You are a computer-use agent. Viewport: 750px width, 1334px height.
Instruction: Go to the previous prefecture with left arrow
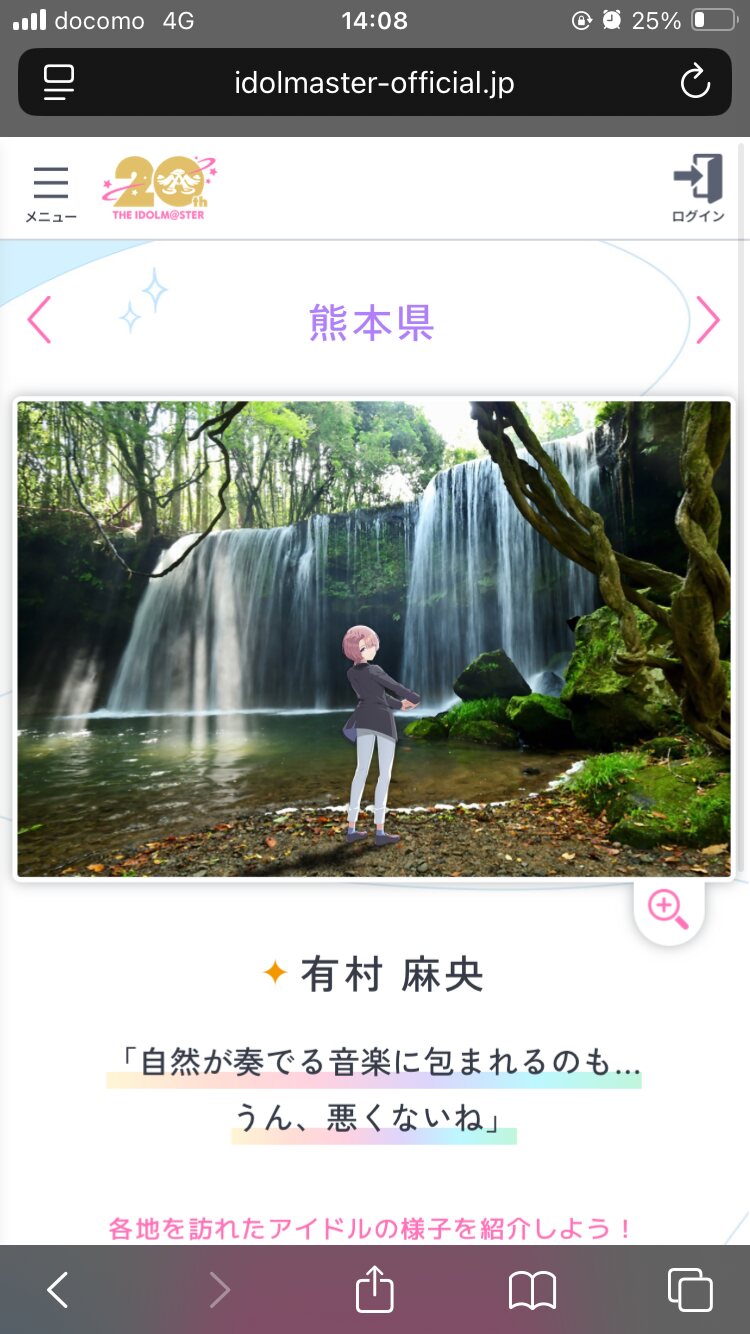[x=39, y=320]
